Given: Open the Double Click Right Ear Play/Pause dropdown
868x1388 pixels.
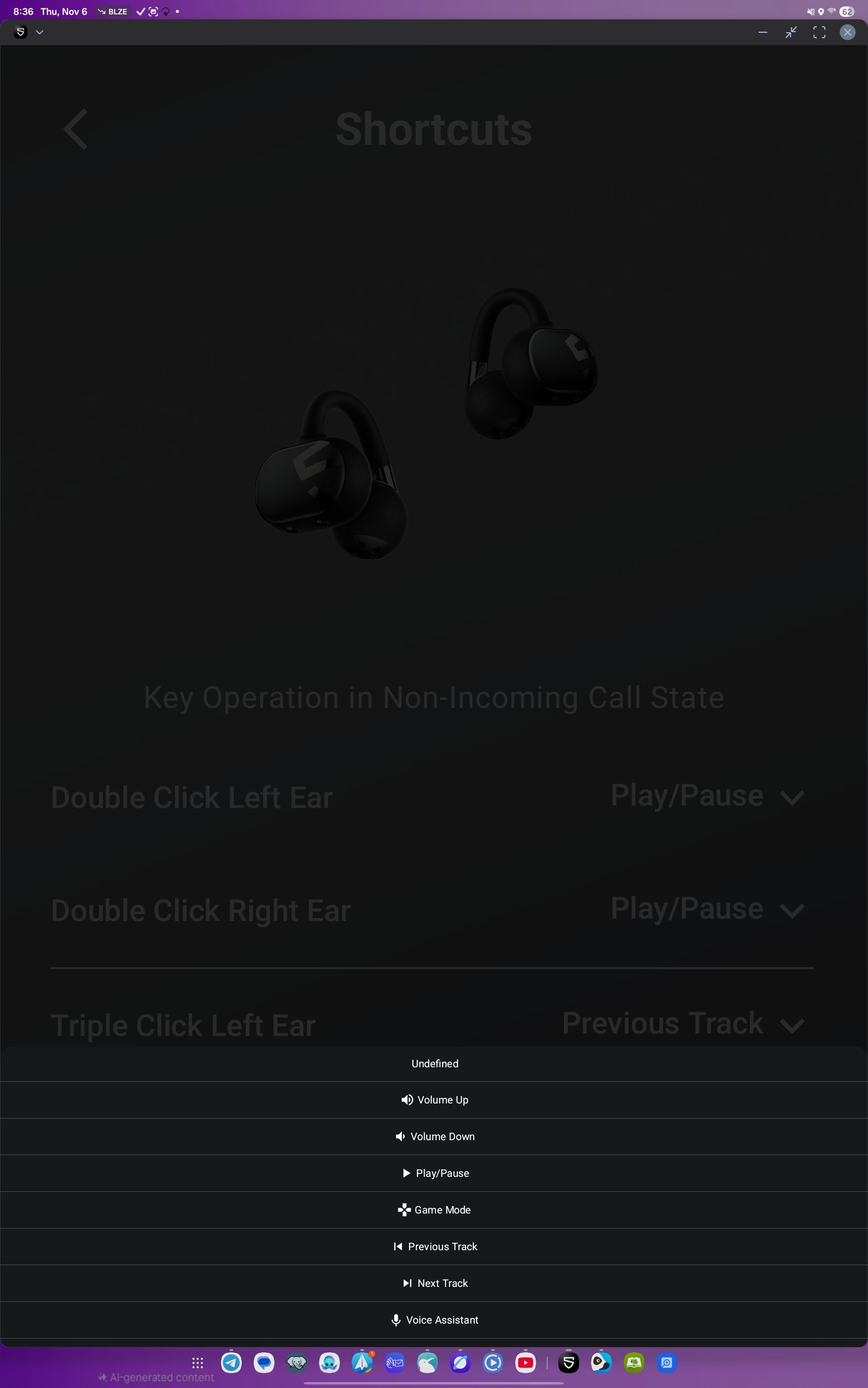Looking at the screenshot, I should tap(793, 910).
